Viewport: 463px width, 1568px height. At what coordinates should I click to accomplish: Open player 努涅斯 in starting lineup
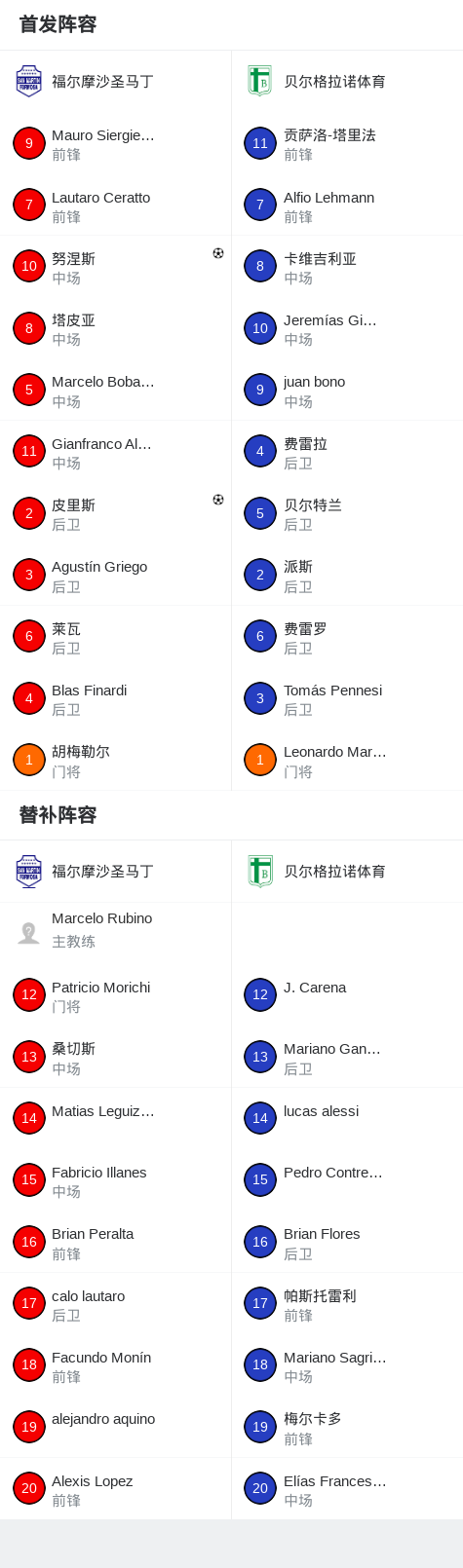coord(115,267)
